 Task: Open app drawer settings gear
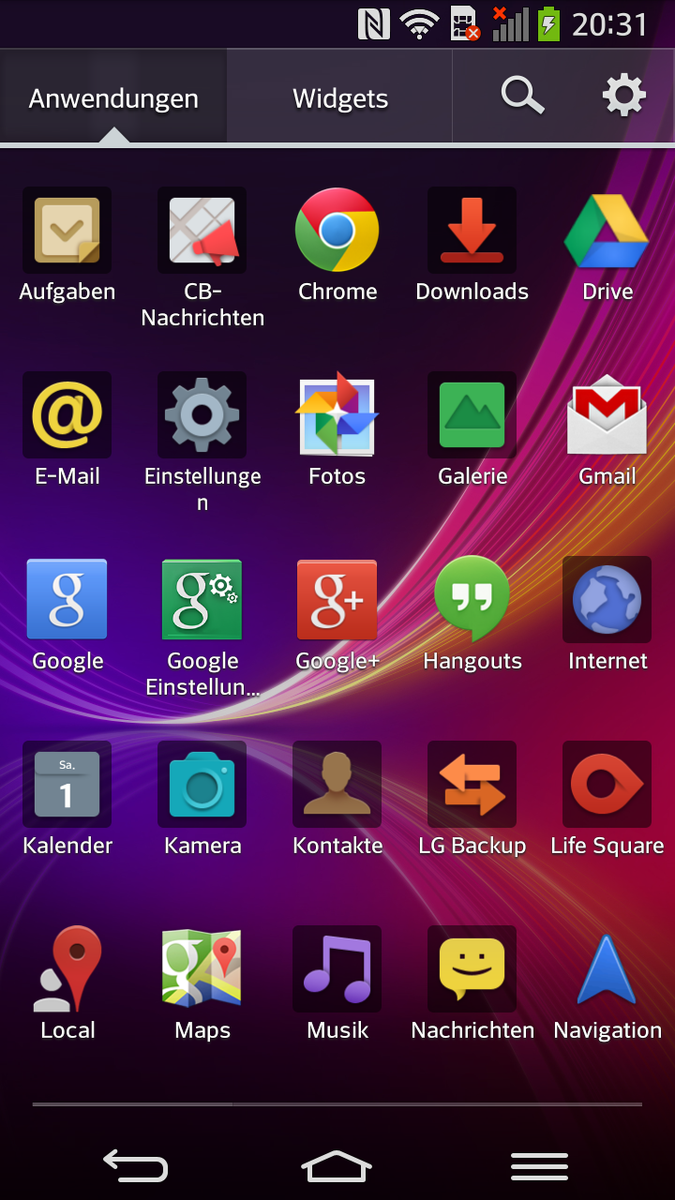tap(623, 97)
